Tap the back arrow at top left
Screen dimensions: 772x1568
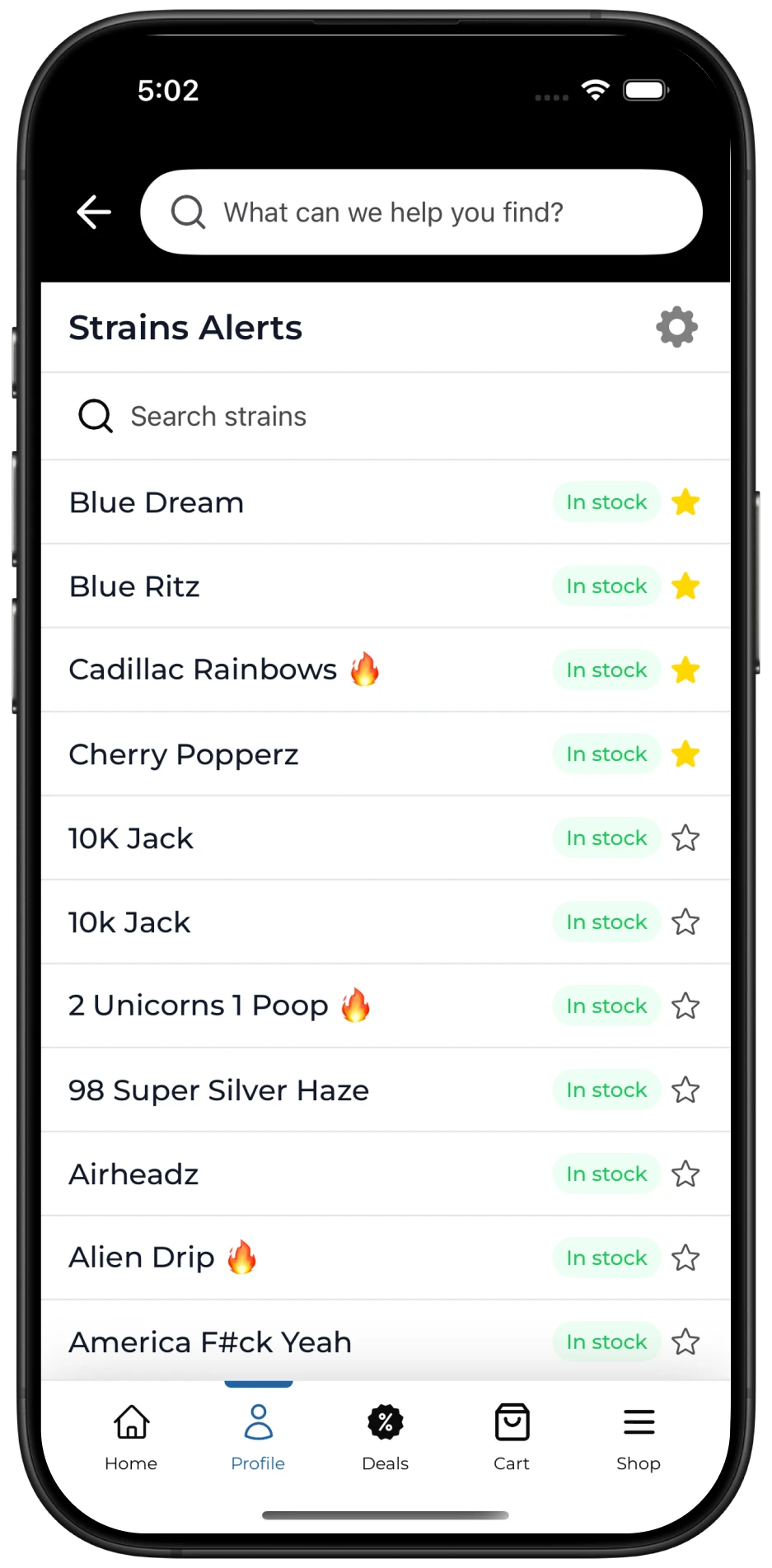pyautogui.click(x=93, y=212)
